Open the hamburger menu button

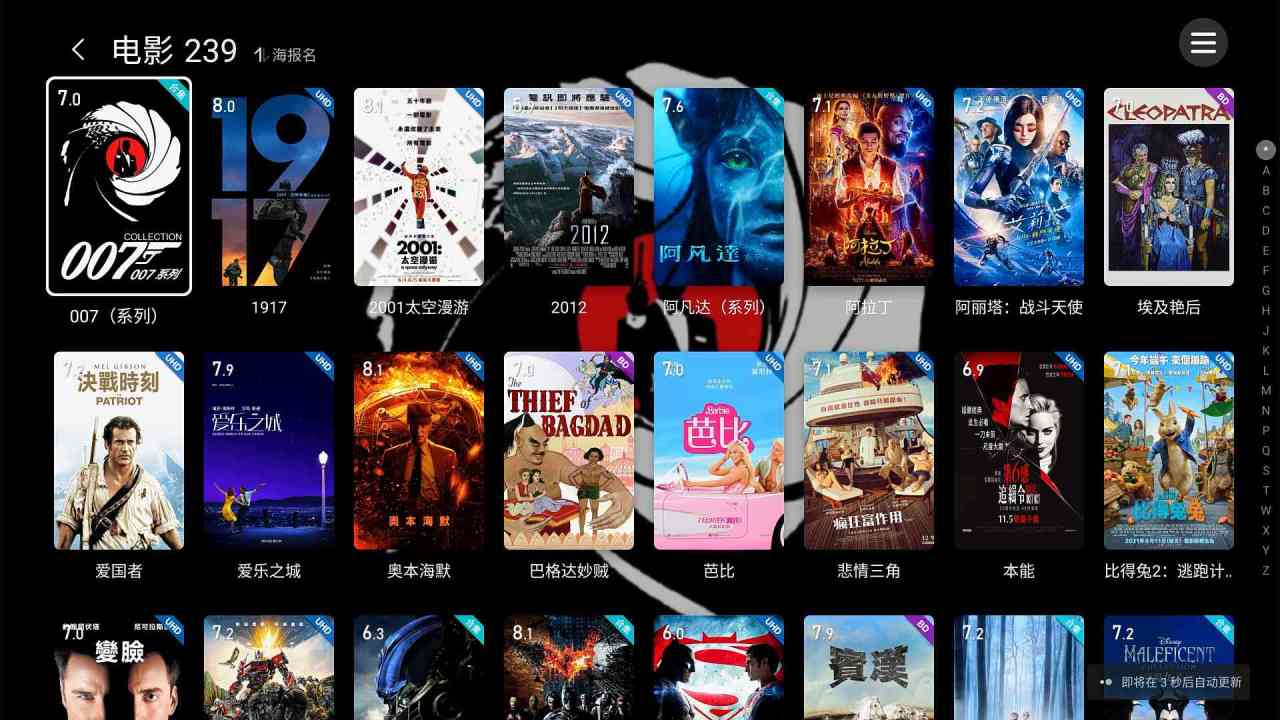(x=1203, y=43)
